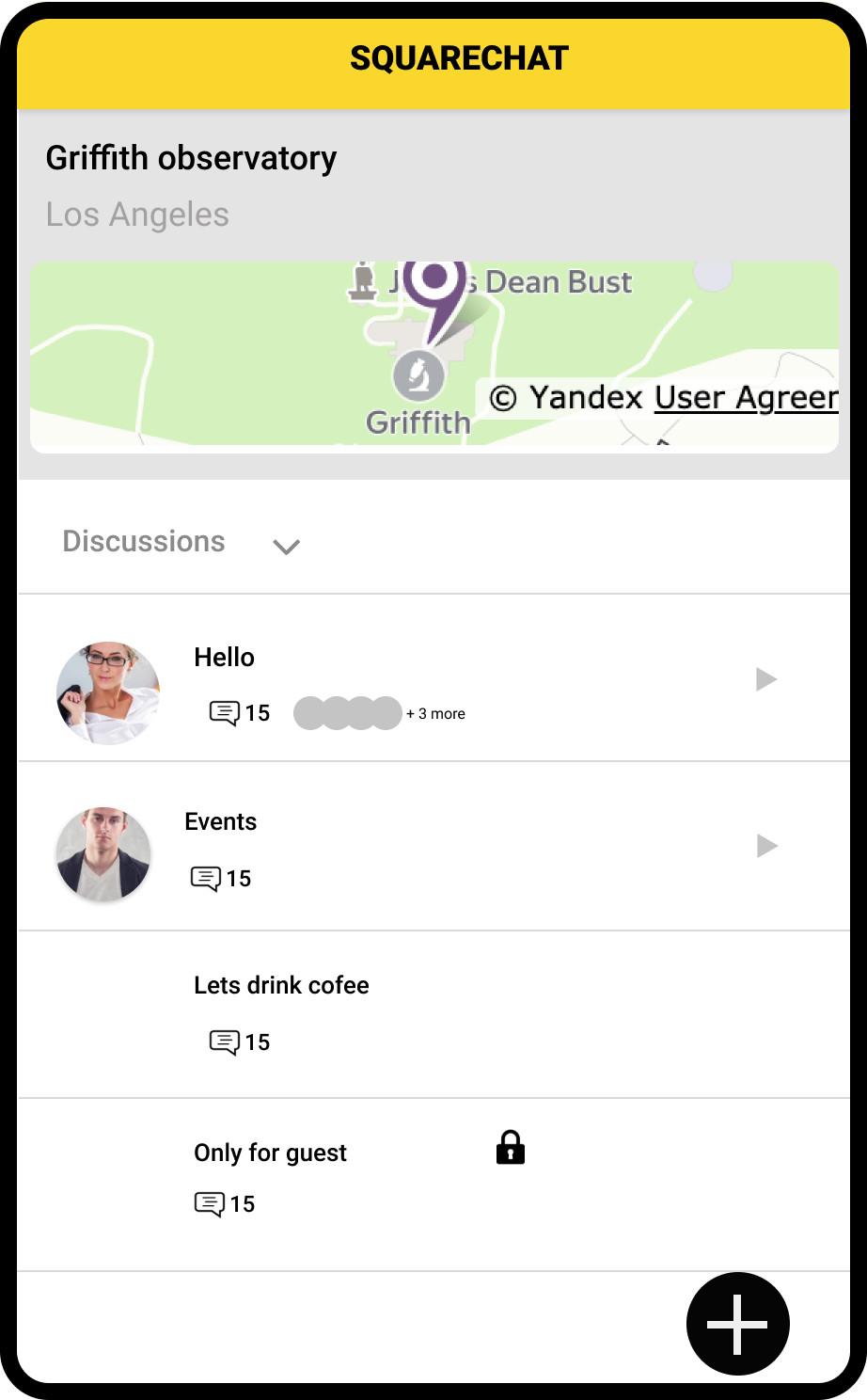867x1400 pixels.
Task: Click the SQUARECHAT app title
Action: pos(458,58)
